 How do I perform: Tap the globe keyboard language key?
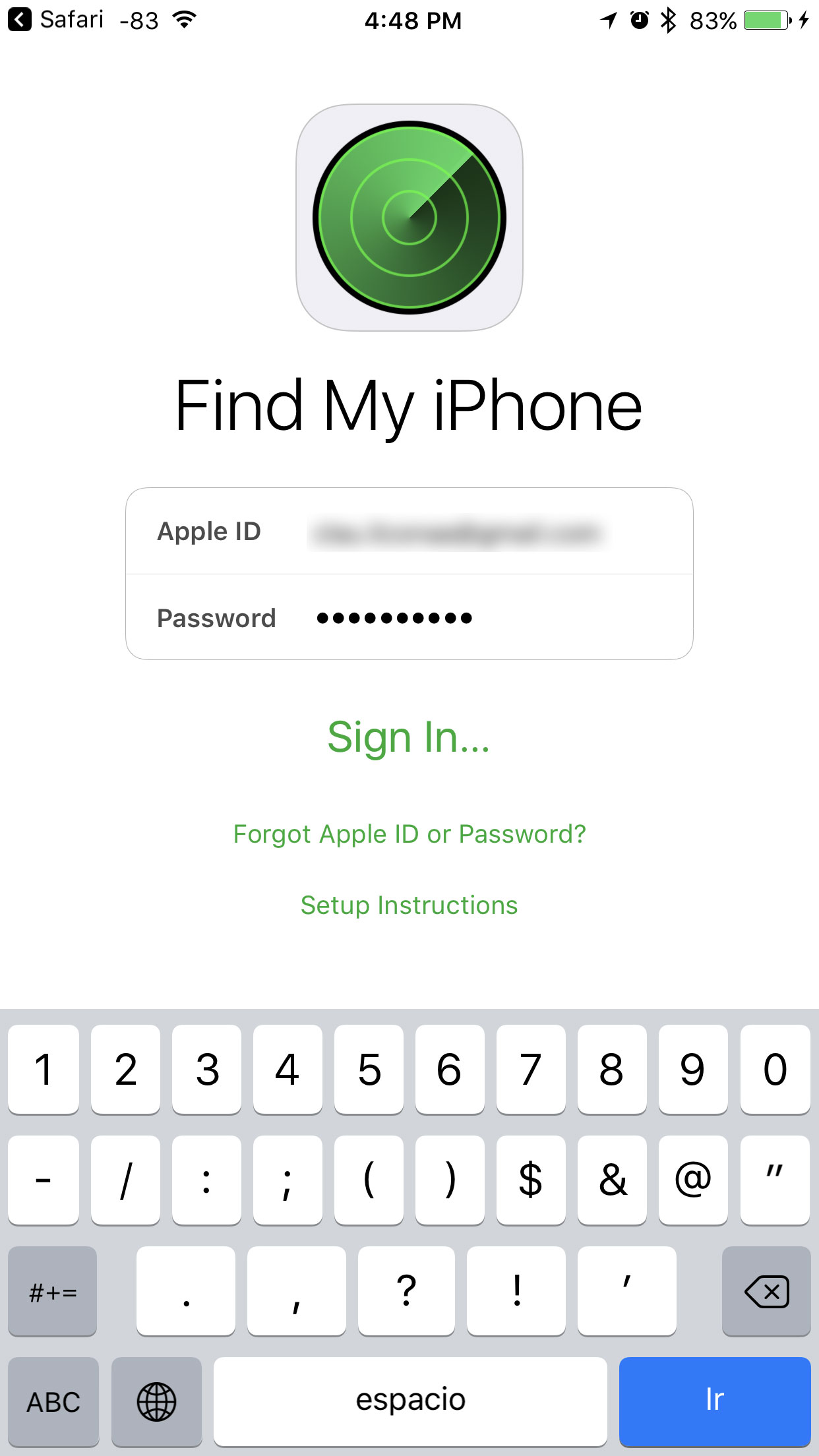[156, 1401]
